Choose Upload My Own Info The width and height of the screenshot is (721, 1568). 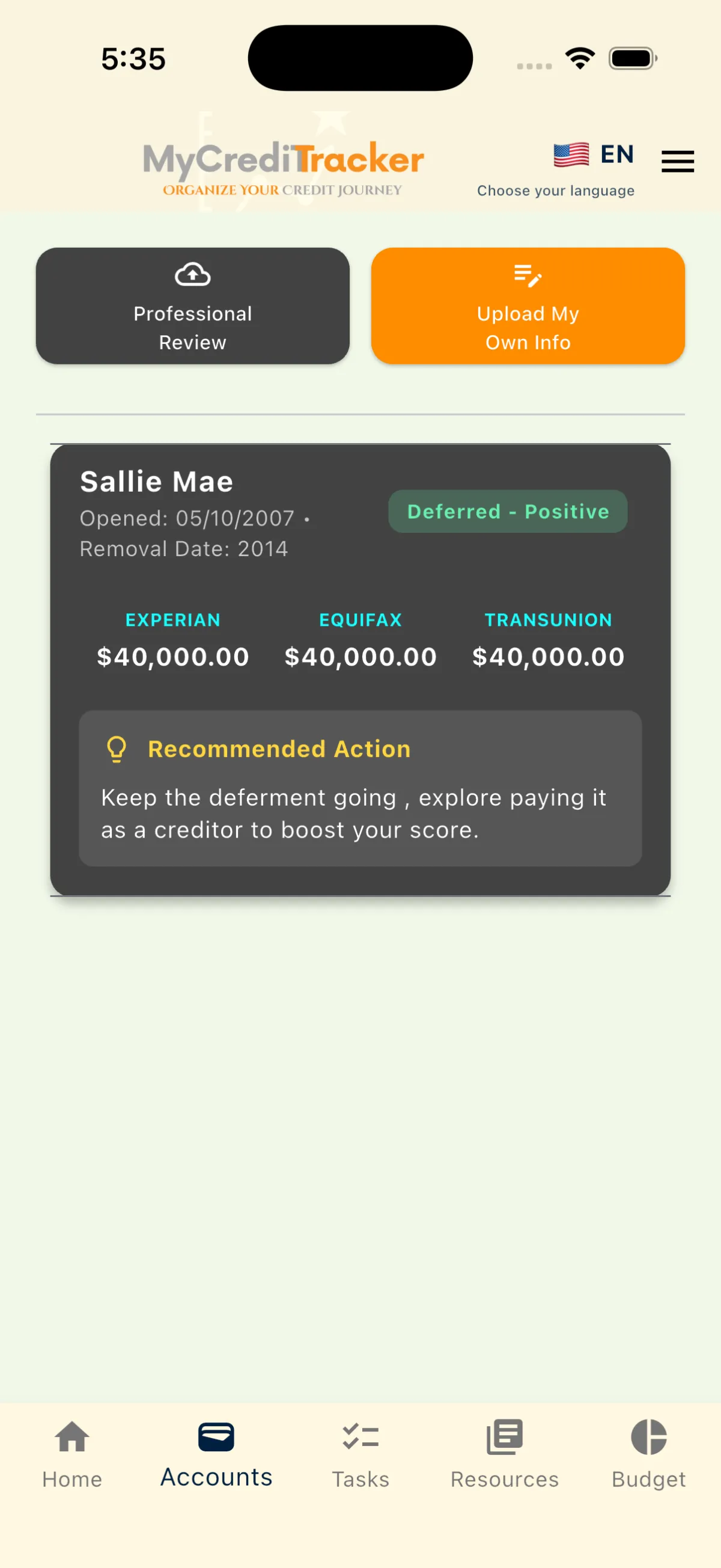528,305
